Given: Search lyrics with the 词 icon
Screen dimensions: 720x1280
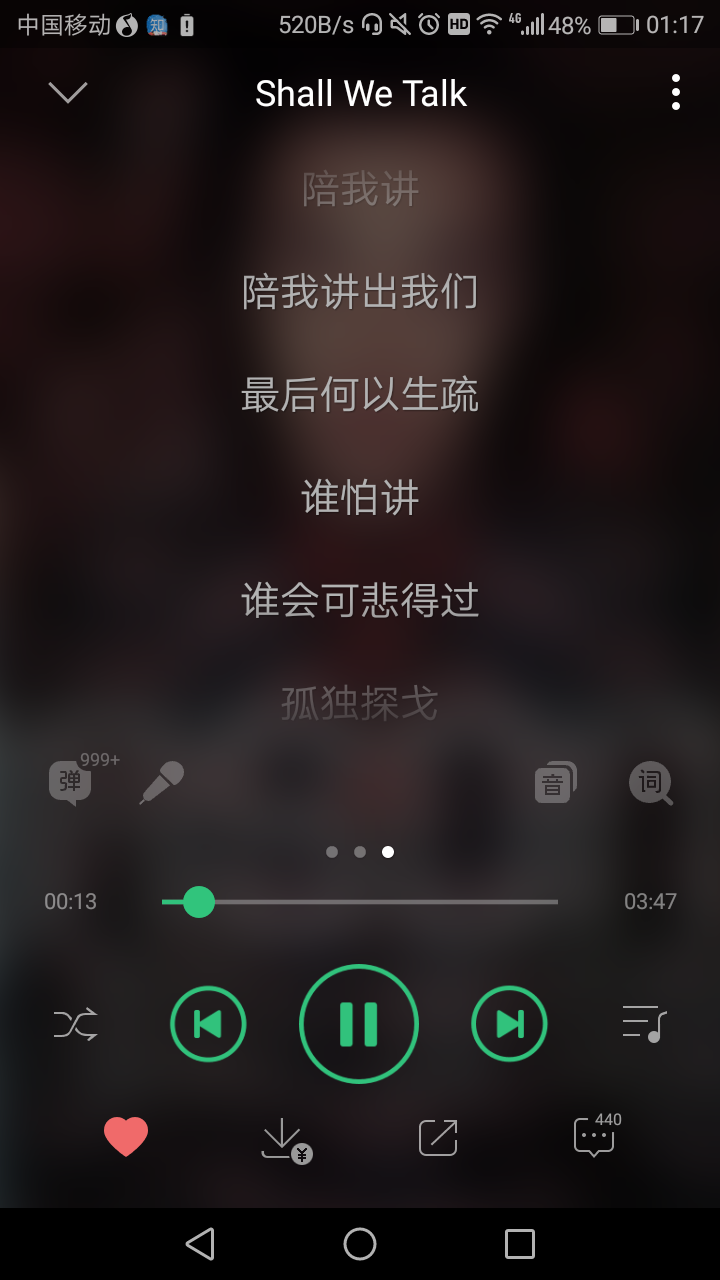Looking at the screenshot, I should 651,783.
